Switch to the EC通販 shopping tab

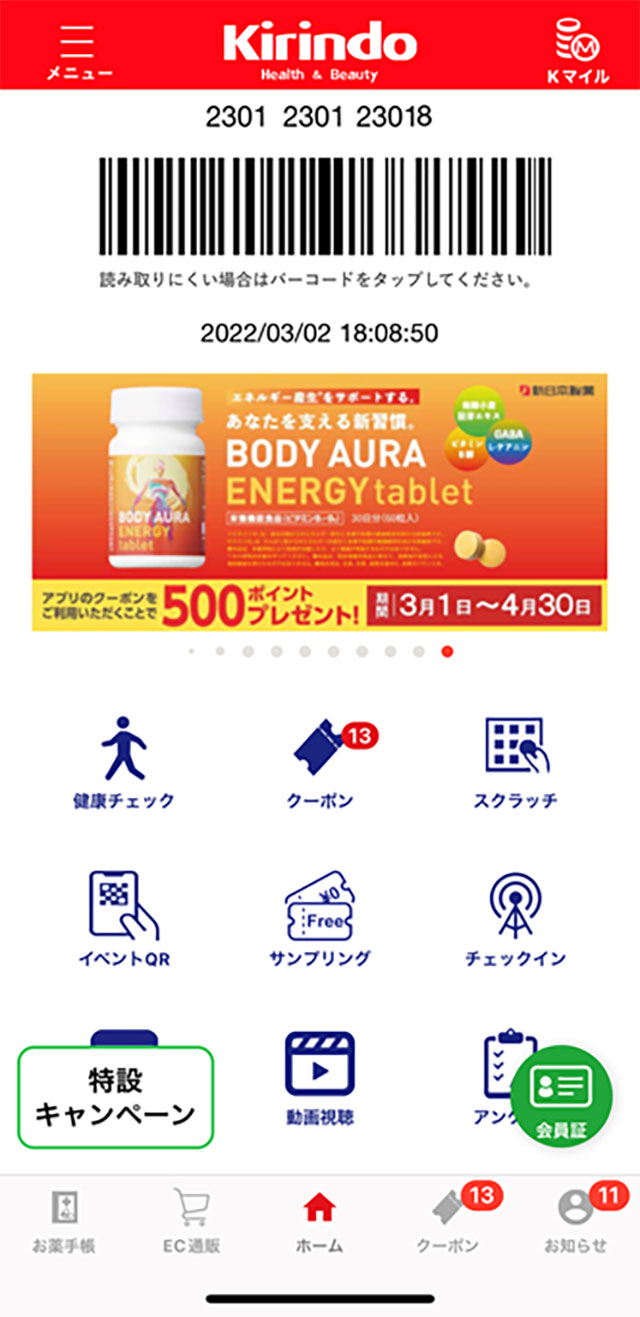tap(192, 1221)
